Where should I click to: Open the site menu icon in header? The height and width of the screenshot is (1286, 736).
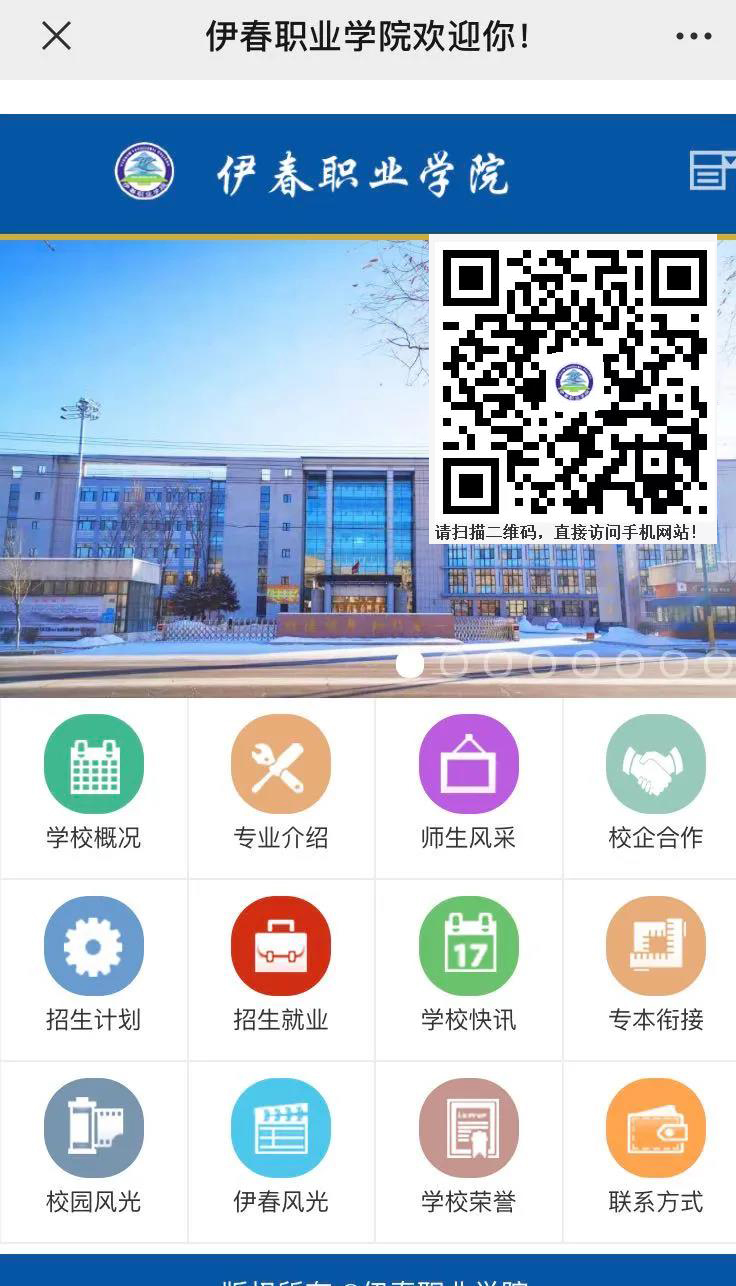713,169
